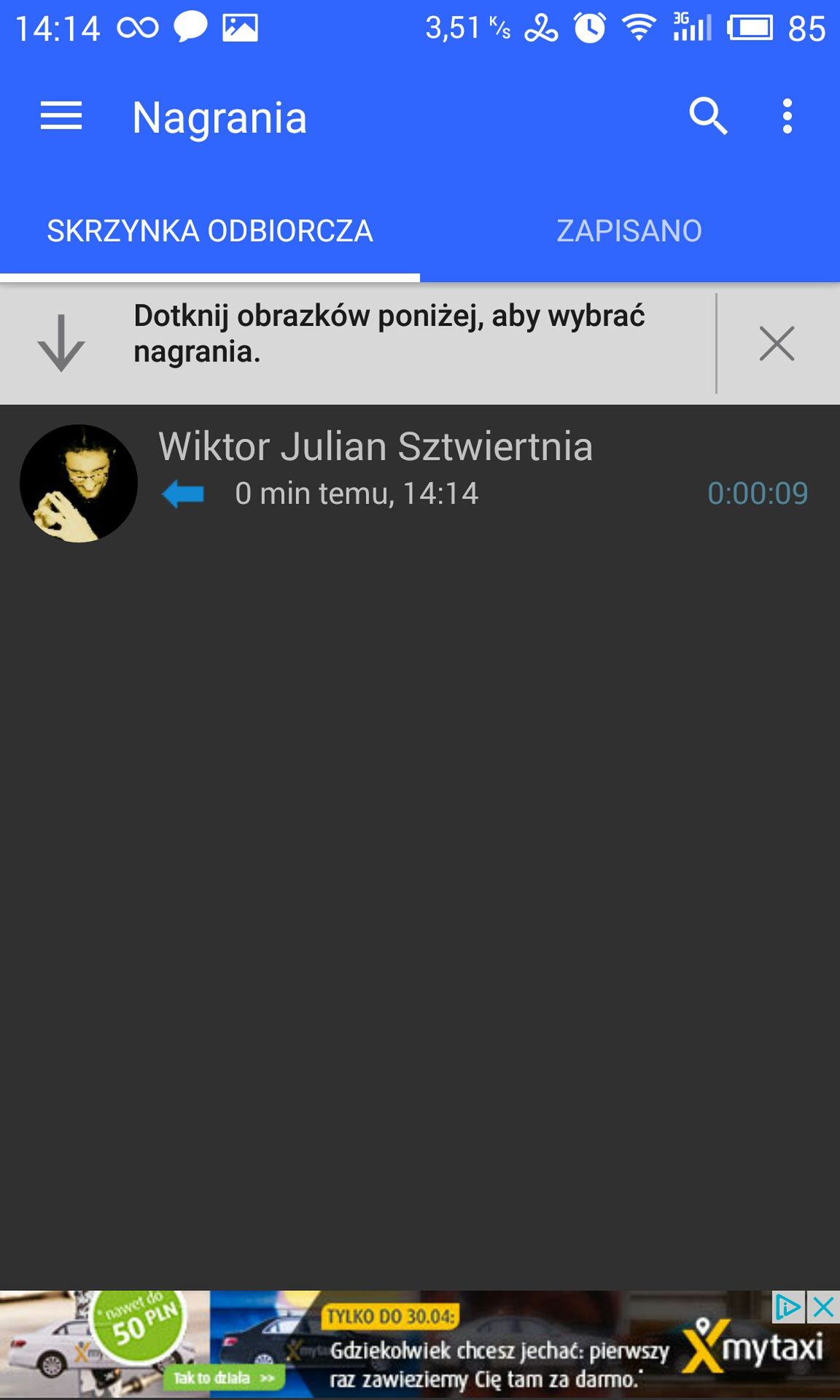Open the three-dot overflow menu

point(787,117)
